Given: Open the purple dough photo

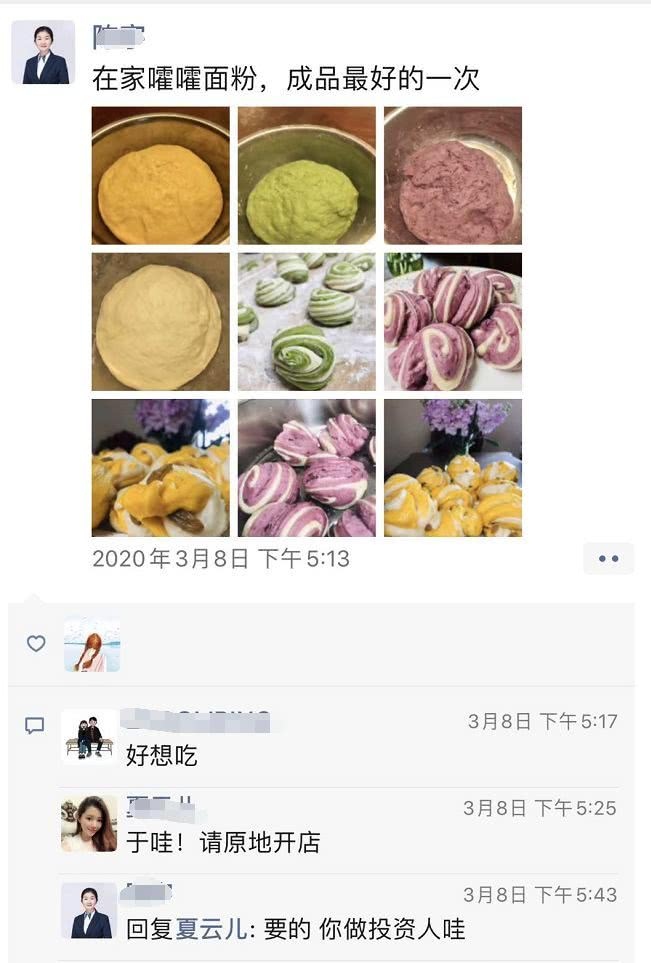Looking at the screenshot, I should [x=453, y=176].
